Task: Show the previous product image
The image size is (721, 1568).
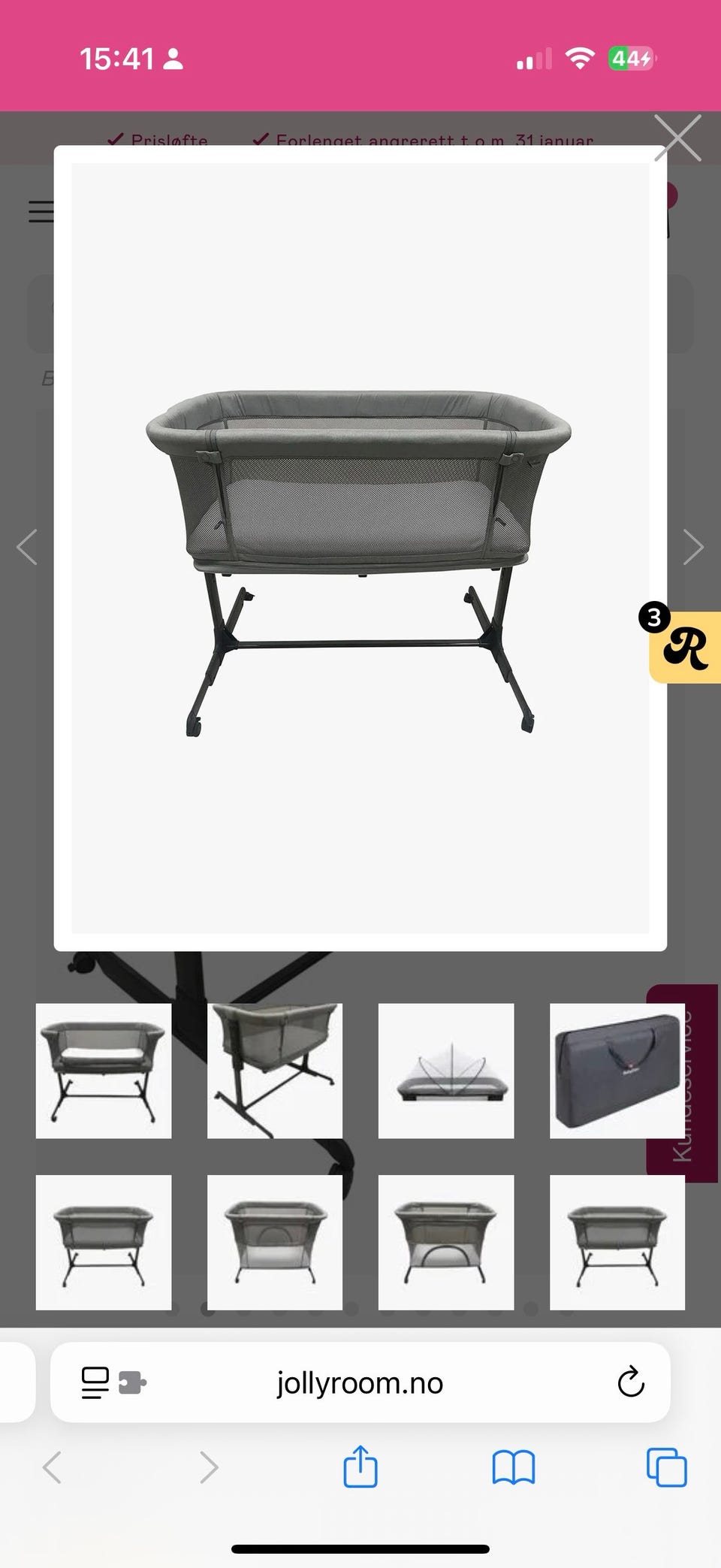Action: click(27, 547)
